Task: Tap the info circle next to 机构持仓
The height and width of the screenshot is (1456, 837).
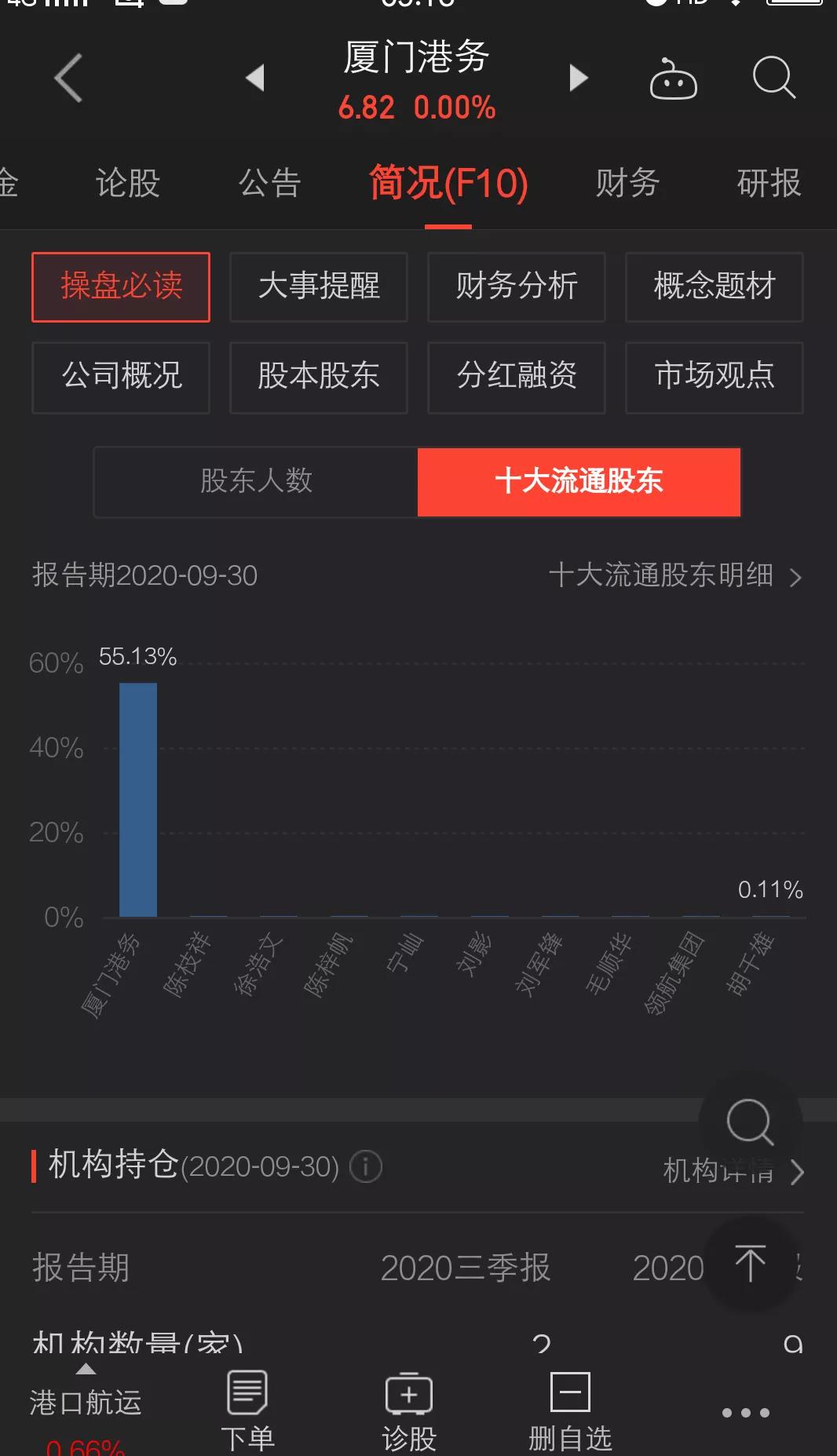Action: click(365, 1167)
